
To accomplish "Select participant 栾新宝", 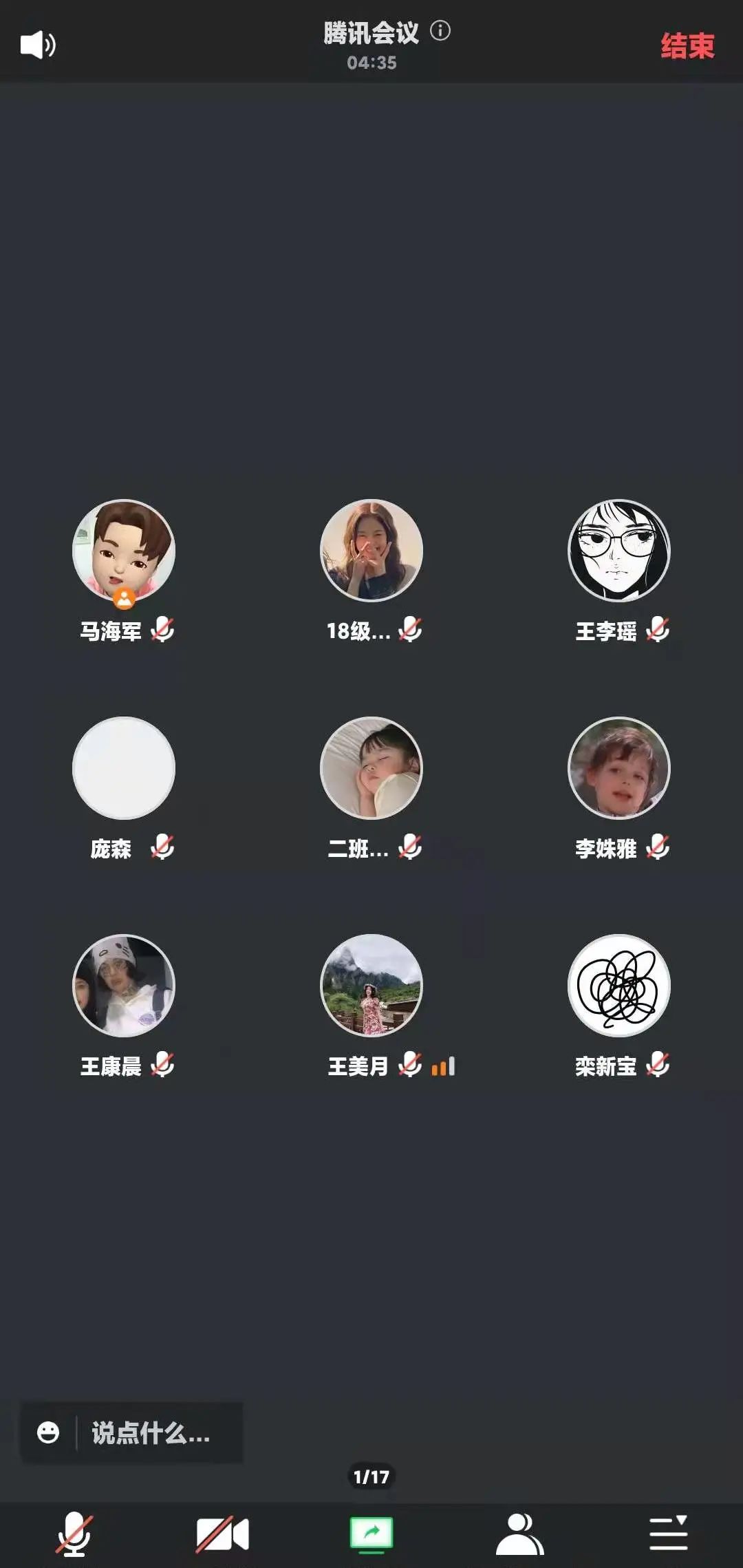I will pos(619,986).
